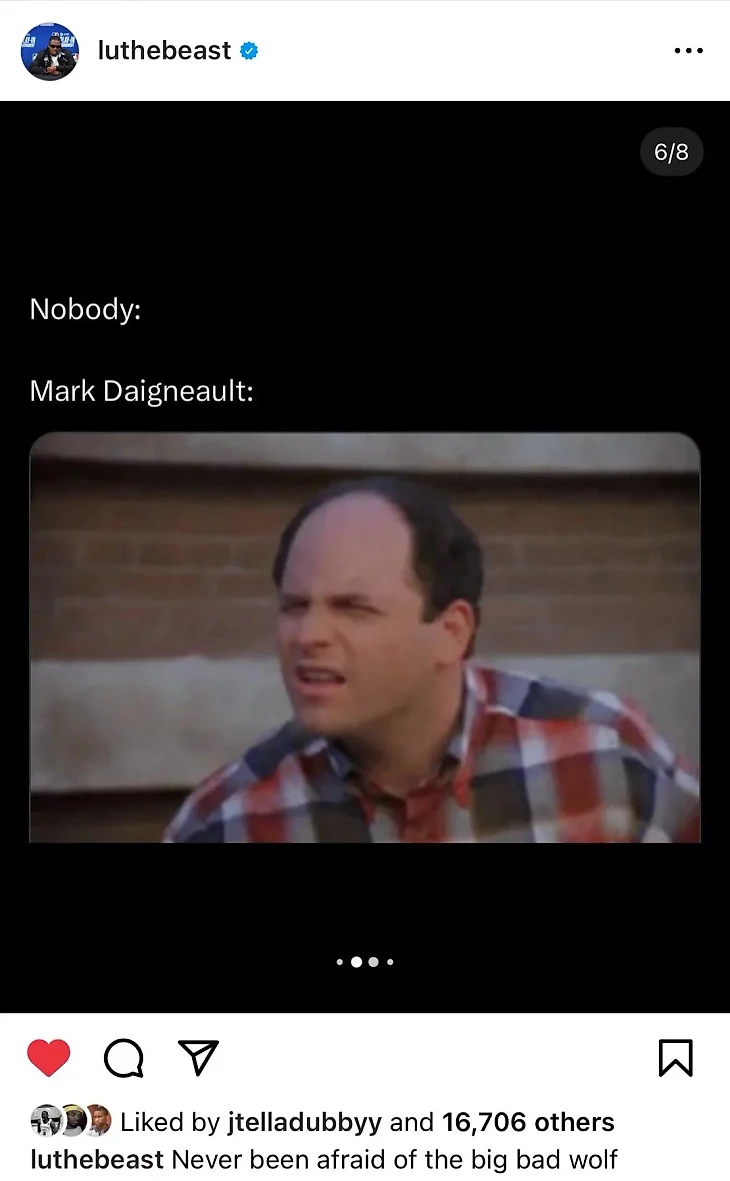Viewport: 730px width, 1181px height.
Task: Open luthebeast's profile from the caption
Action: pos(97,1159)
